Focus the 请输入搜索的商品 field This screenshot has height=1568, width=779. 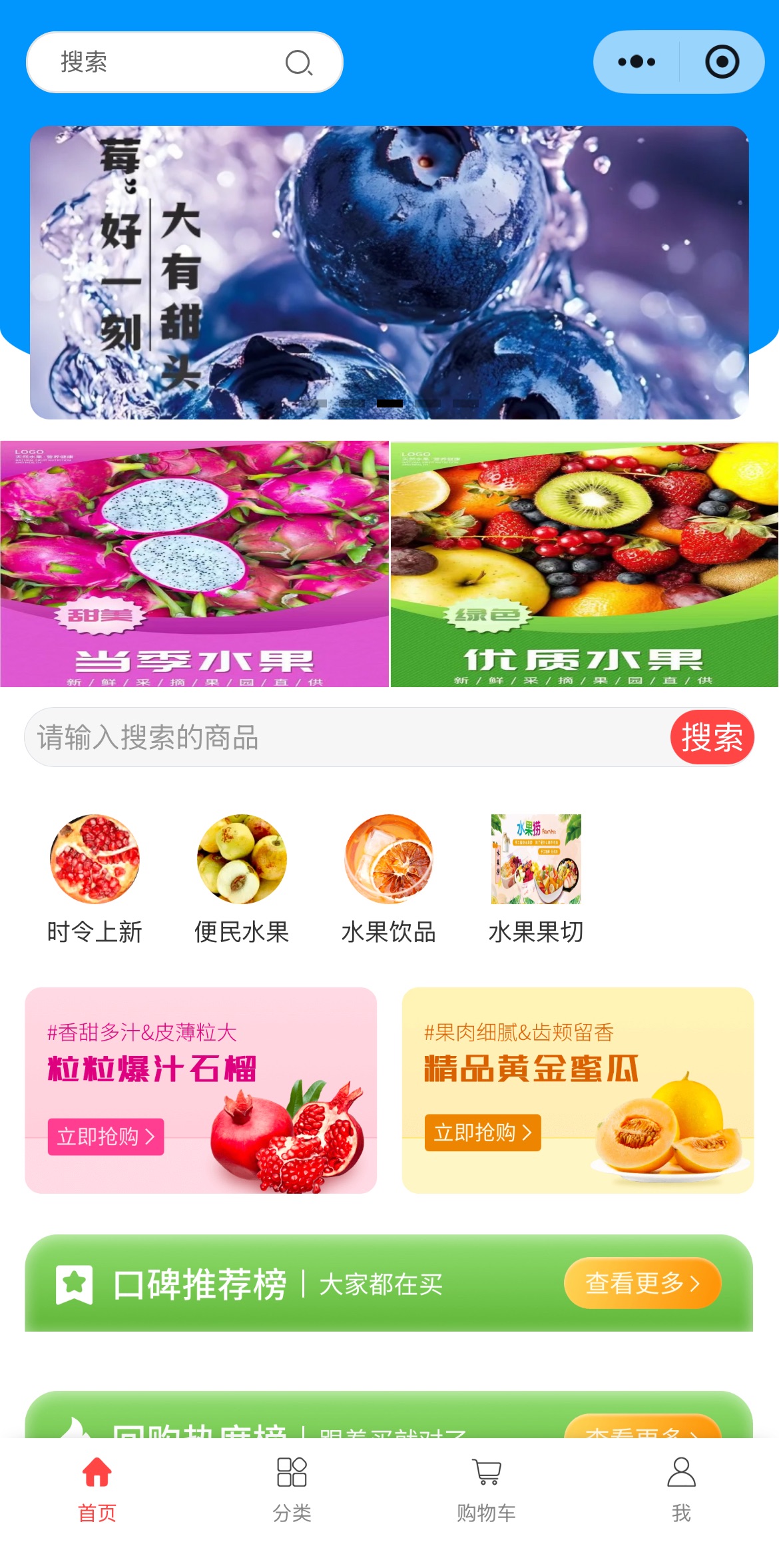(346, 737)
